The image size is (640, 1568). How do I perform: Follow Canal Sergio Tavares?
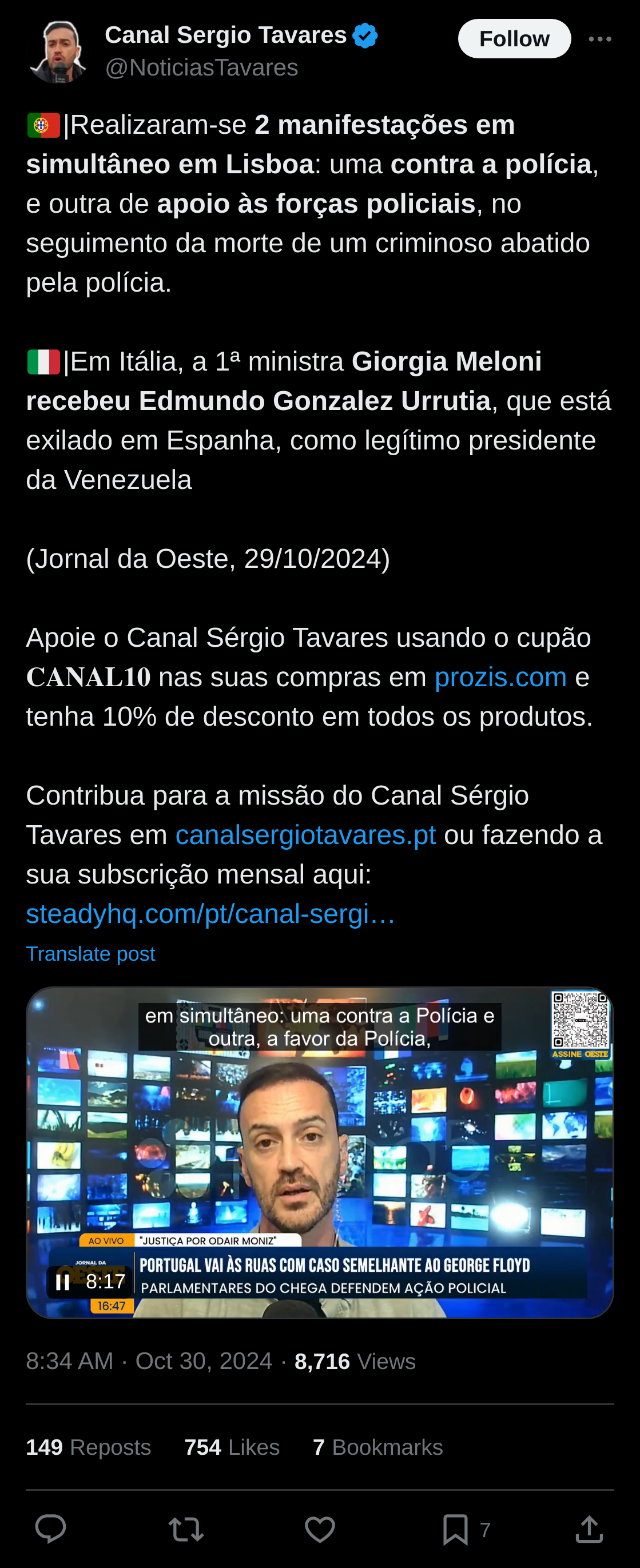(x=514, y=39)
